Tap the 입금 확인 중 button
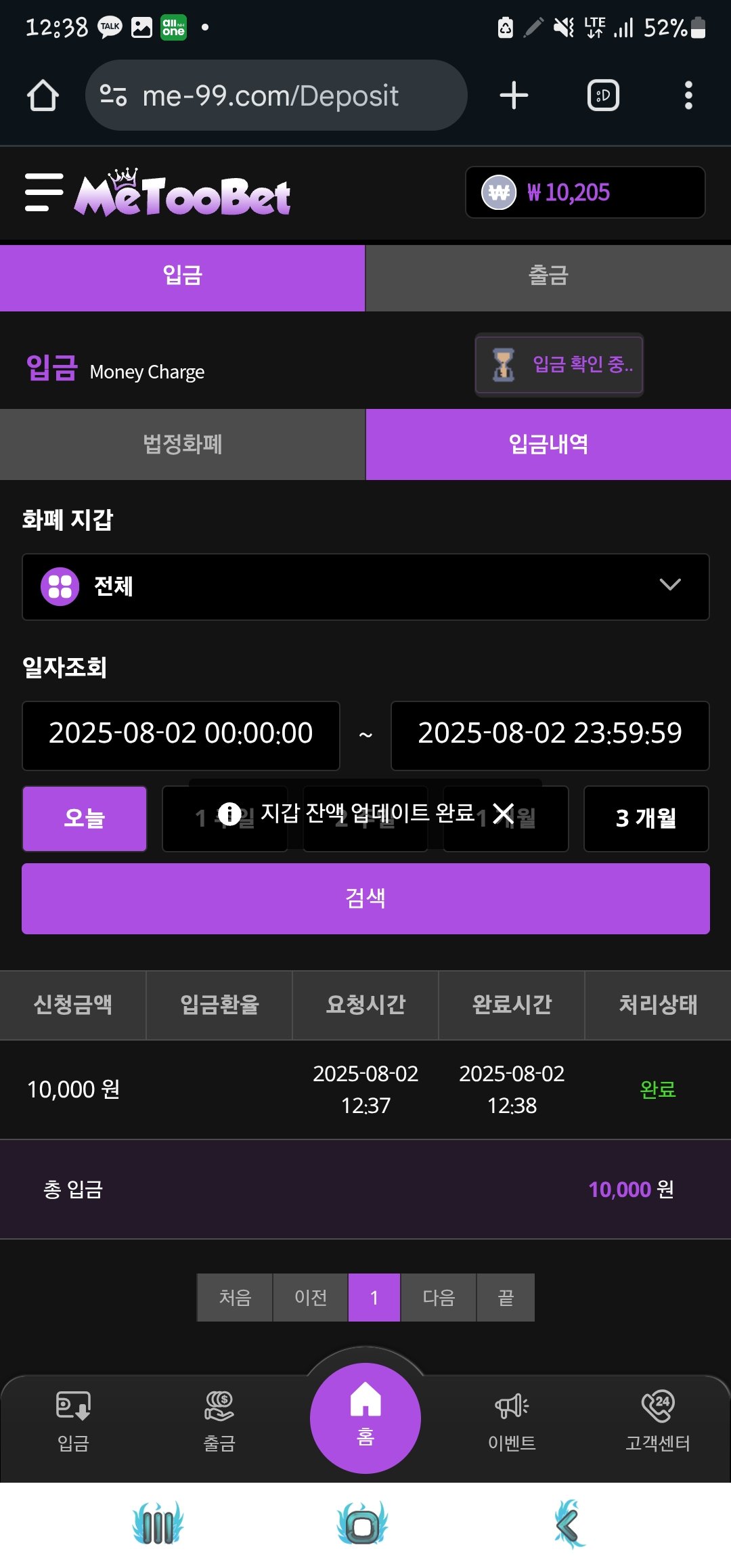 tap(559, 365)
